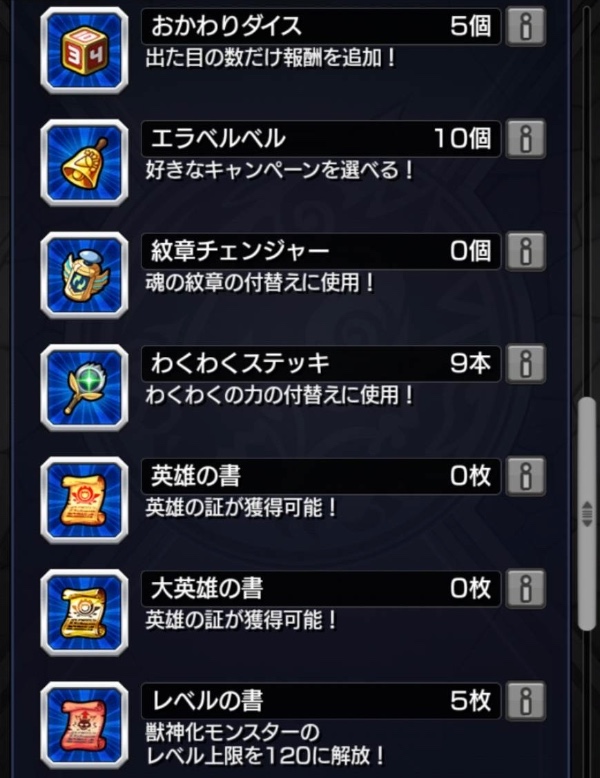Viewport: 600px width, 778px height.
Task: Open info for おかわりダイス
Action: [x=526, y=26]
